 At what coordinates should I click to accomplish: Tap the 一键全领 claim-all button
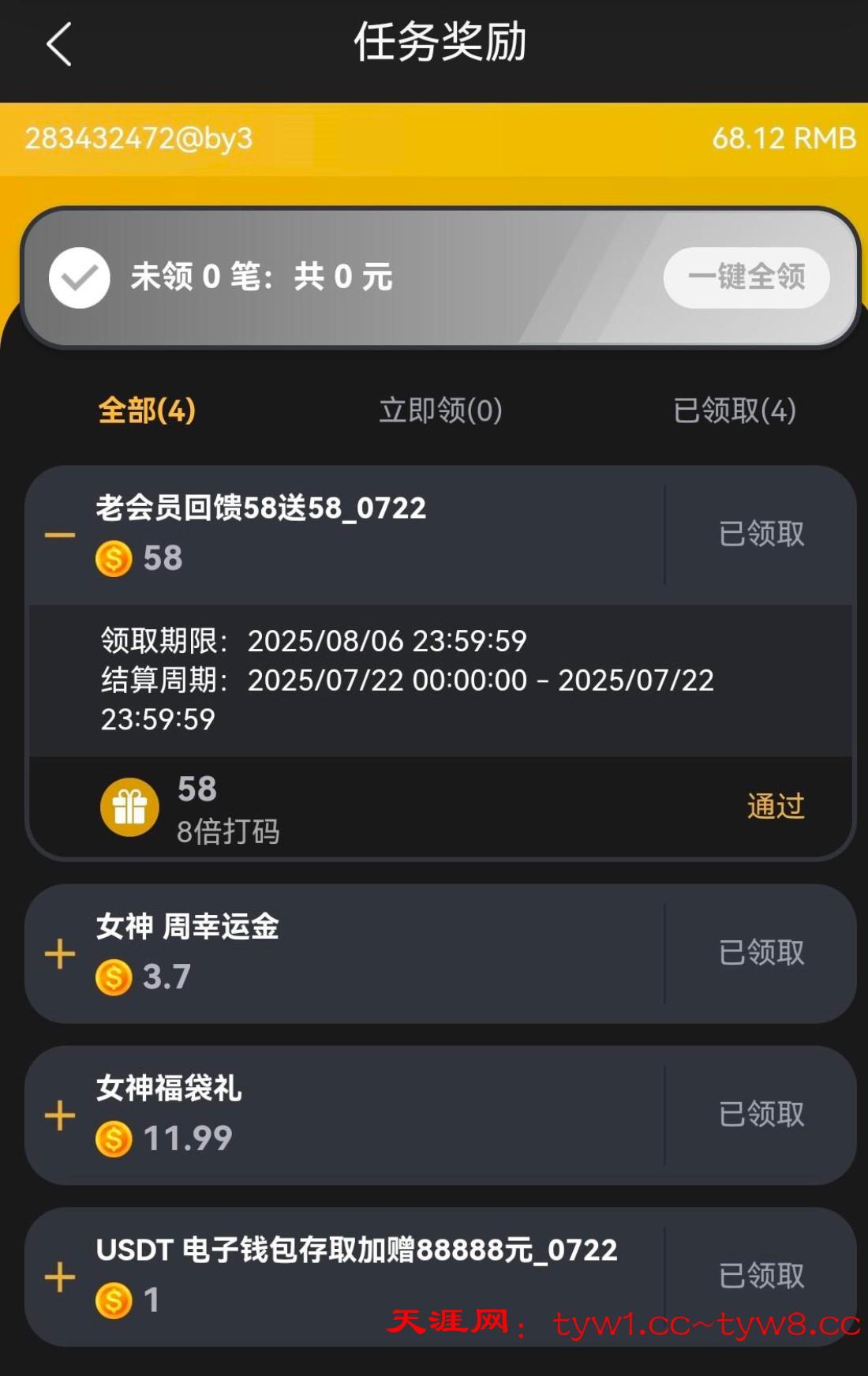click(746, 277)
